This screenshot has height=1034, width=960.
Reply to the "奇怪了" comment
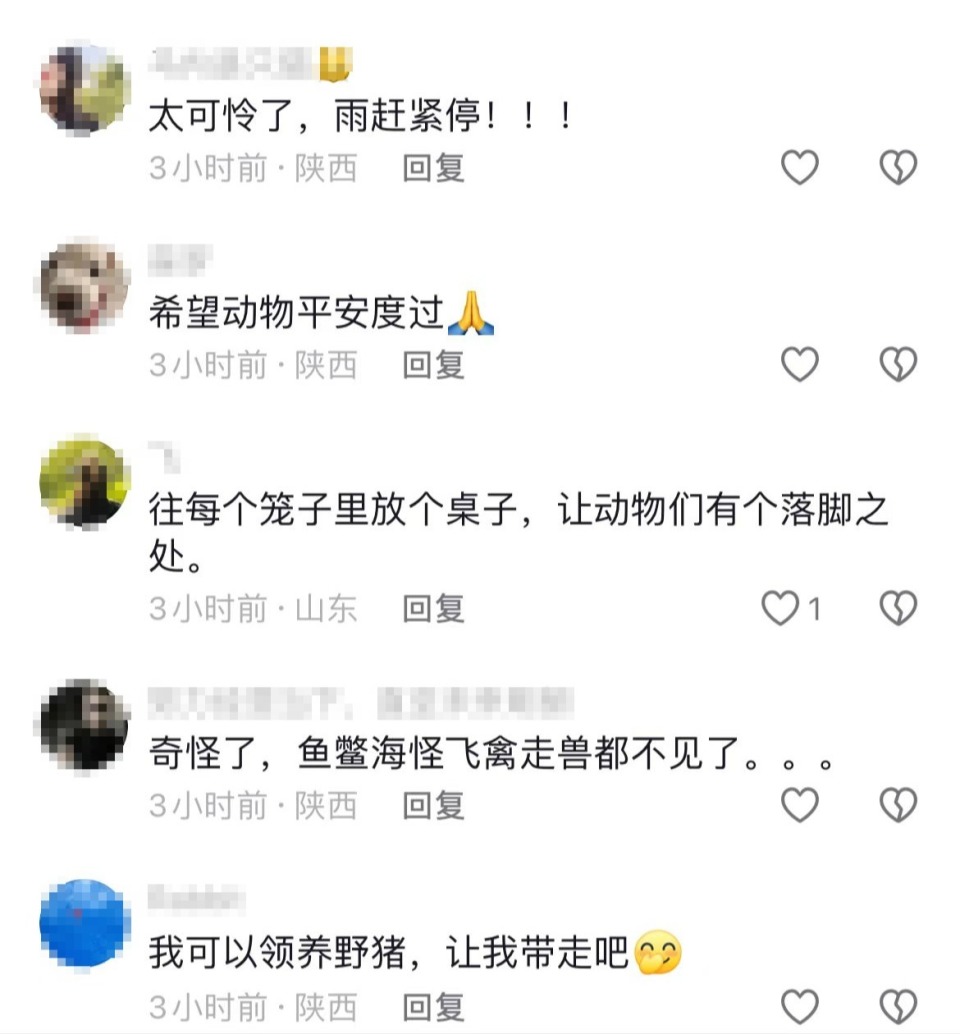pos(433,805)
